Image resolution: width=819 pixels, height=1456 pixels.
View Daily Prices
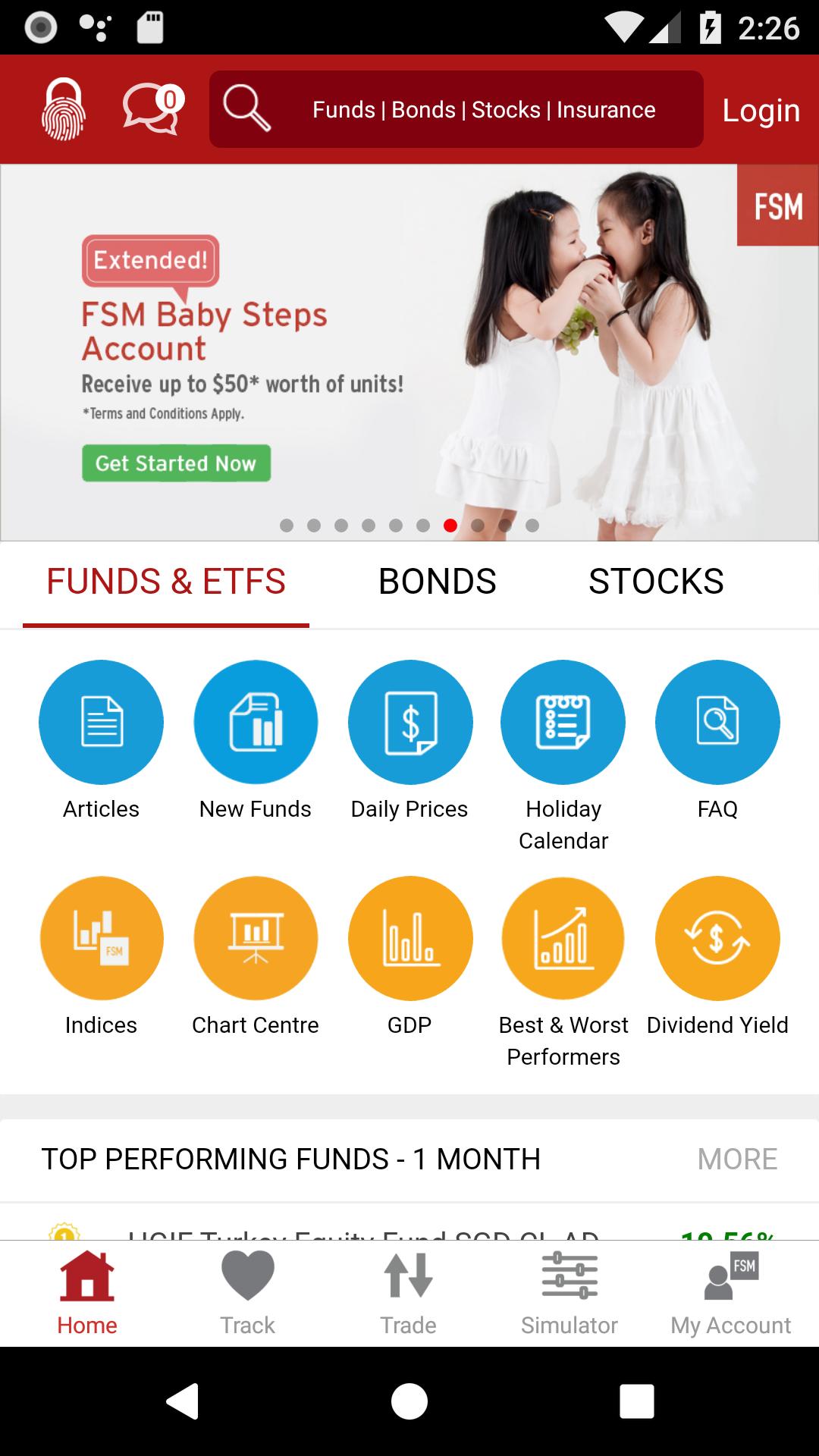pos(409,722)
